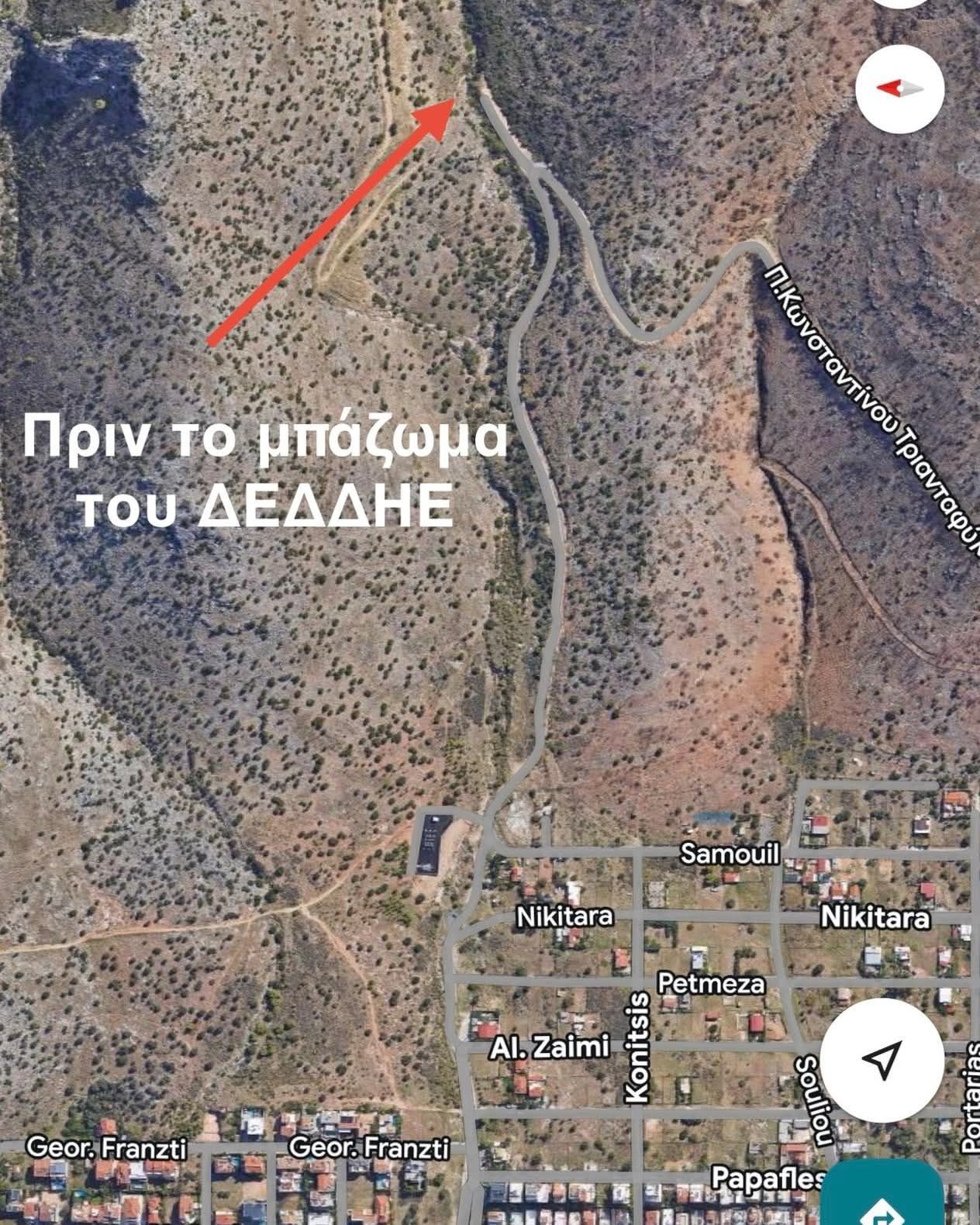Center the map on my location
980x1225 pixels.
882,1059
